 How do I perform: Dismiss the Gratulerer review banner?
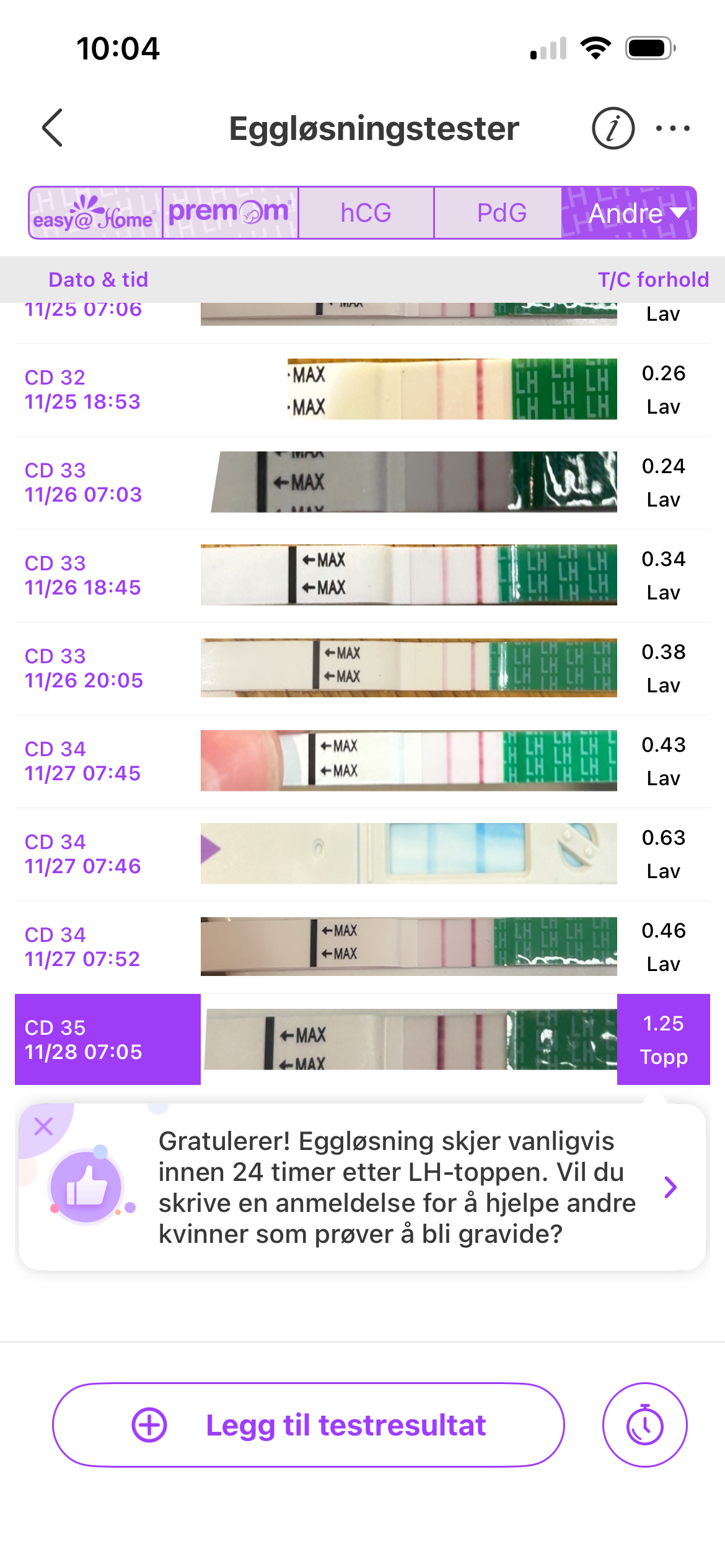(x=43, y=1126)
